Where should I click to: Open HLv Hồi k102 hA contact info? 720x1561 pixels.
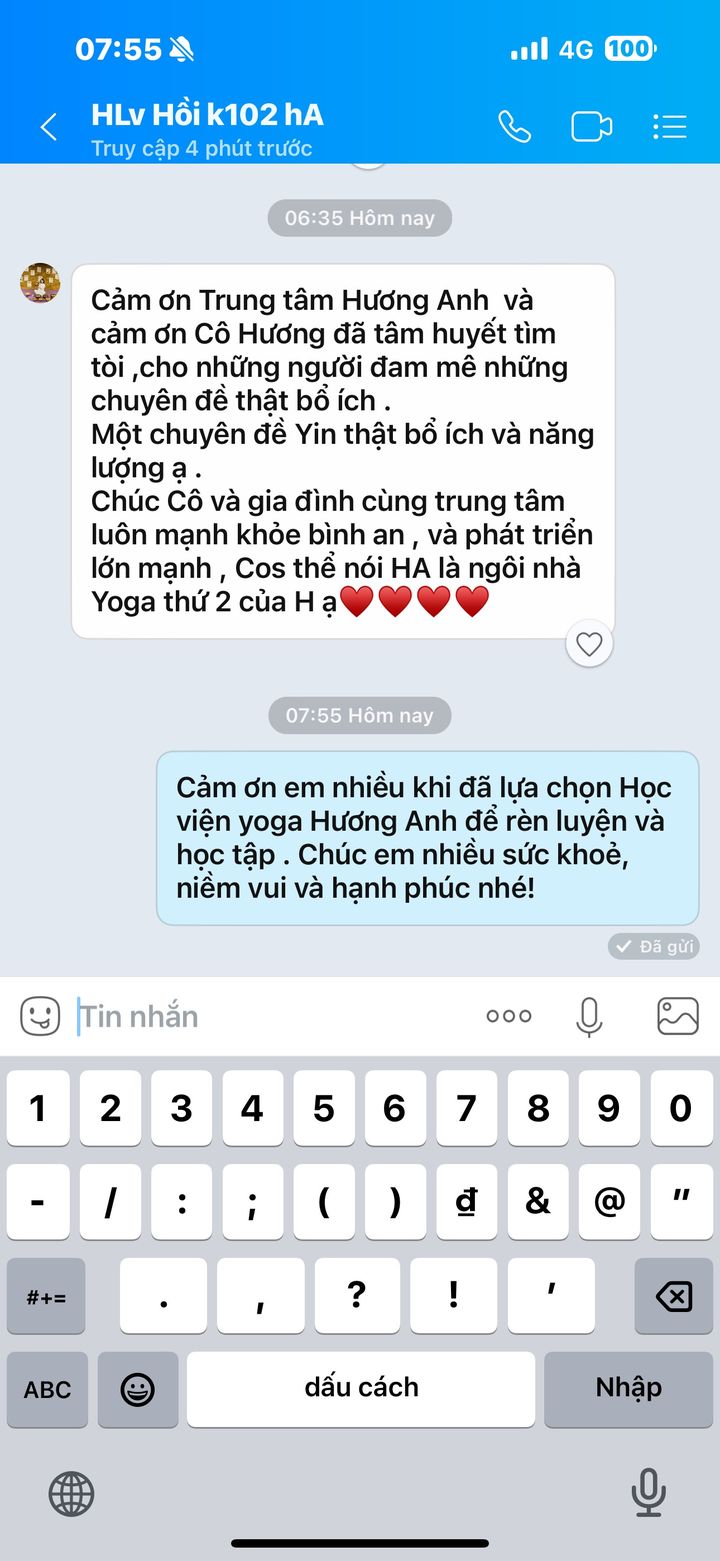207,116
